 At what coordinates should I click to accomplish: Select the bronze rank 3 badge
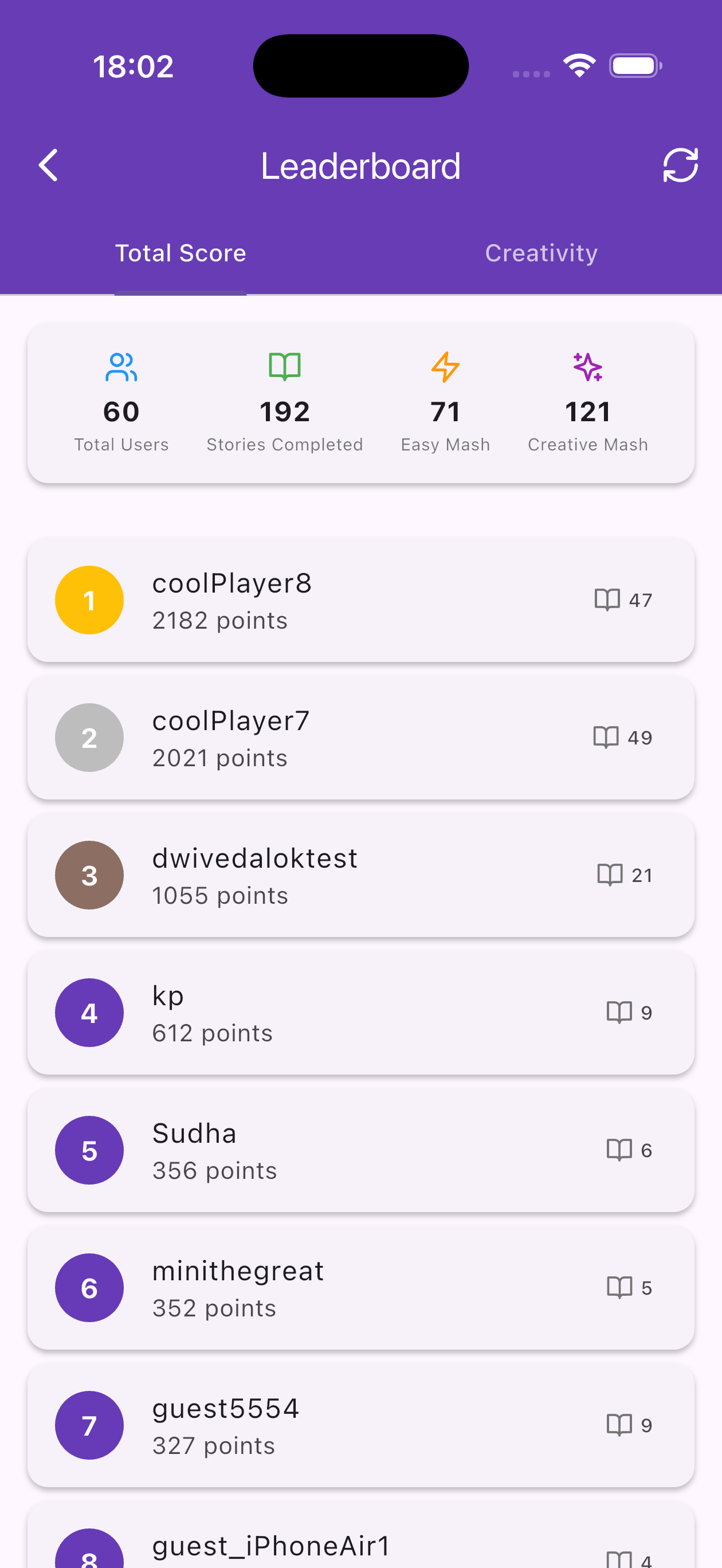(89, 875)
